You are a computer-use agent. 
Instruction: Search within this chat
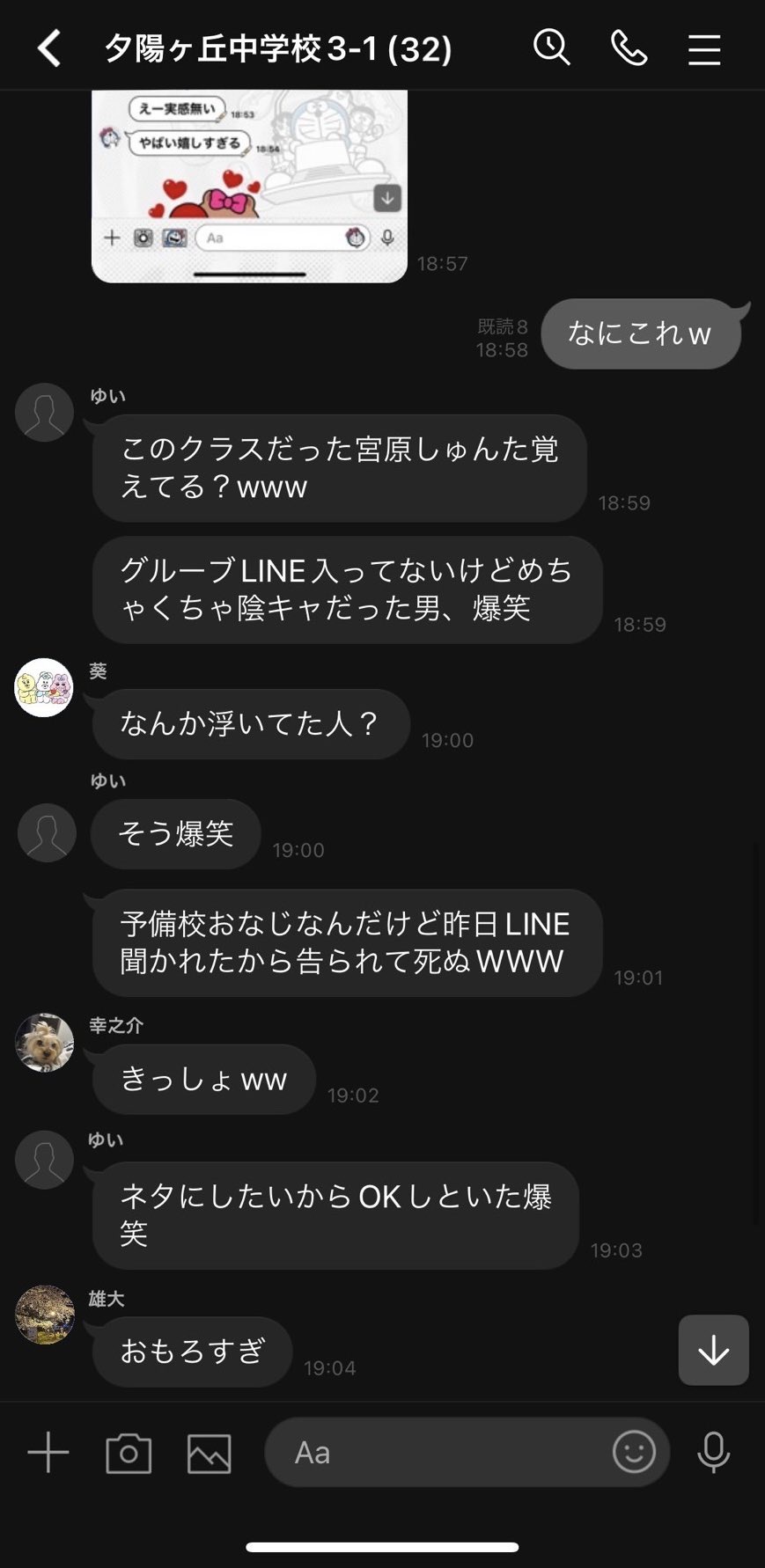[x=552, y=48]
